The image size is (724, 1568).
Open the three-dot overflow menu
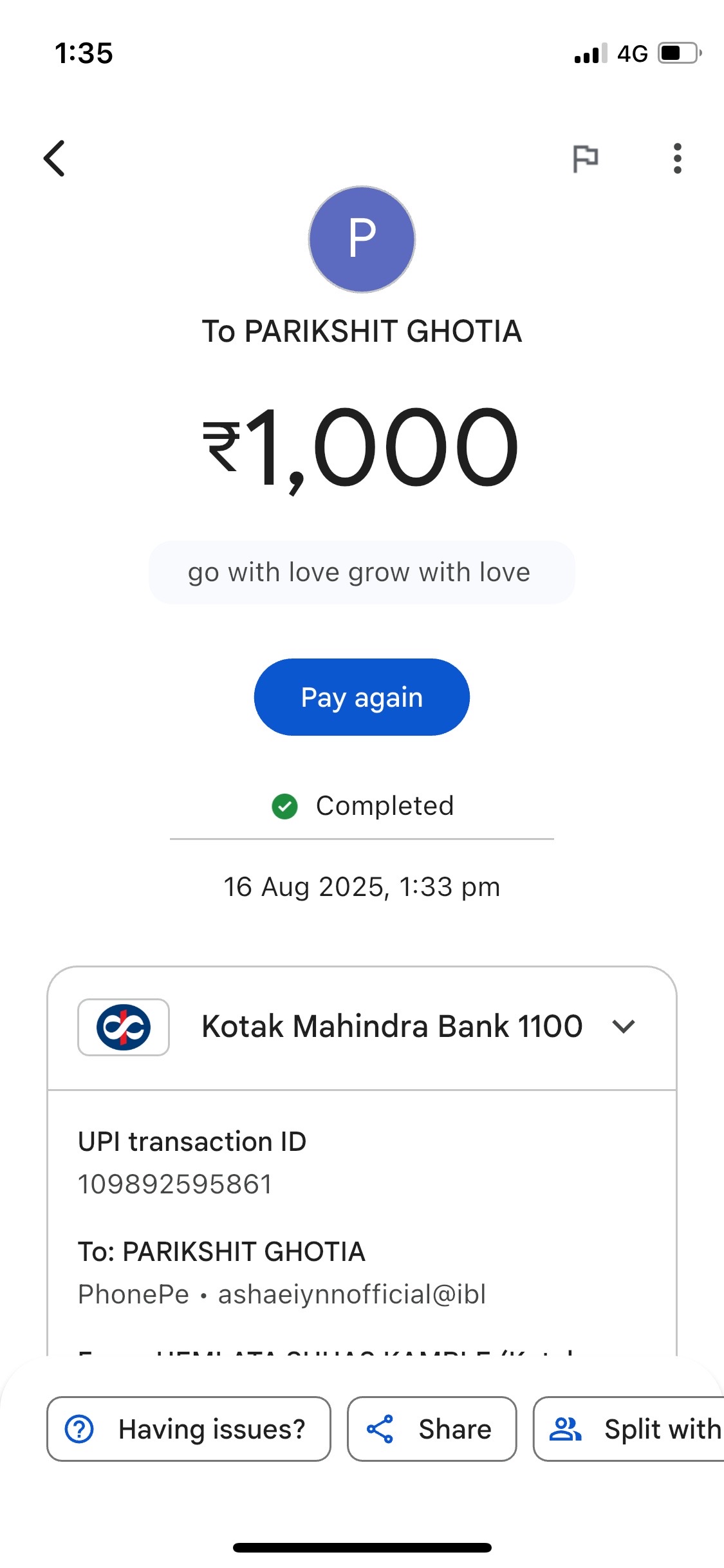(677, 158)
